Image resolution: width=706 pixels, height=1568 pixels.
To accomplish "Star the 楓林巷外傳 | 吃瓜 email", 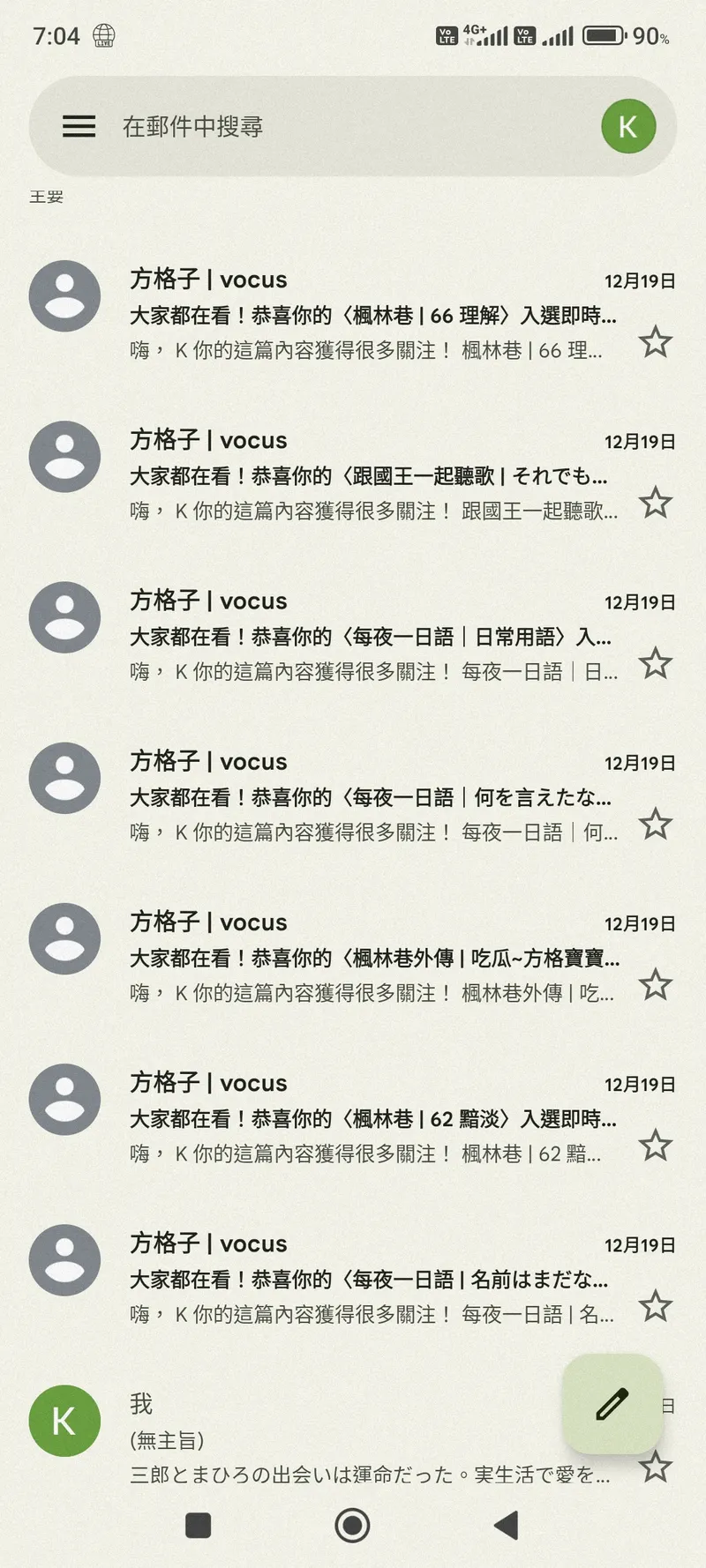I will point(655,984).
